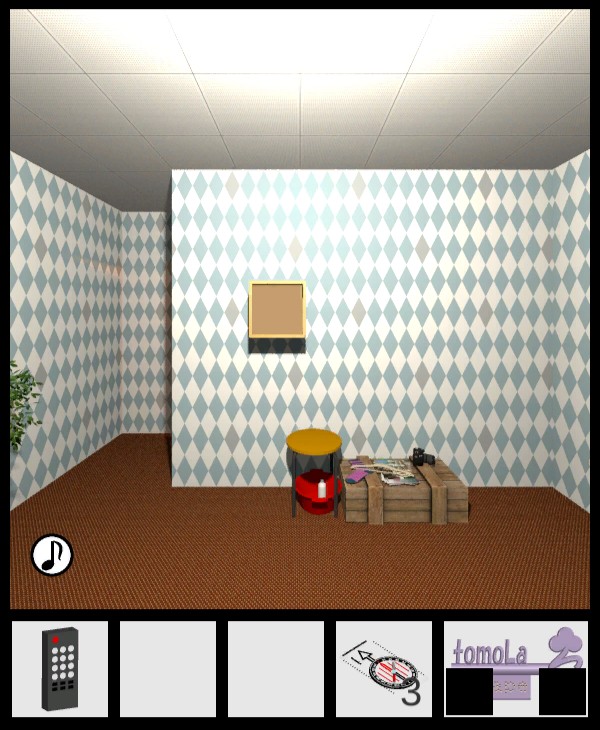Viewport: 600px width, 730px height.
Task: Select the compass map note item
Action: pyautogui.click(x=384, y=669)
